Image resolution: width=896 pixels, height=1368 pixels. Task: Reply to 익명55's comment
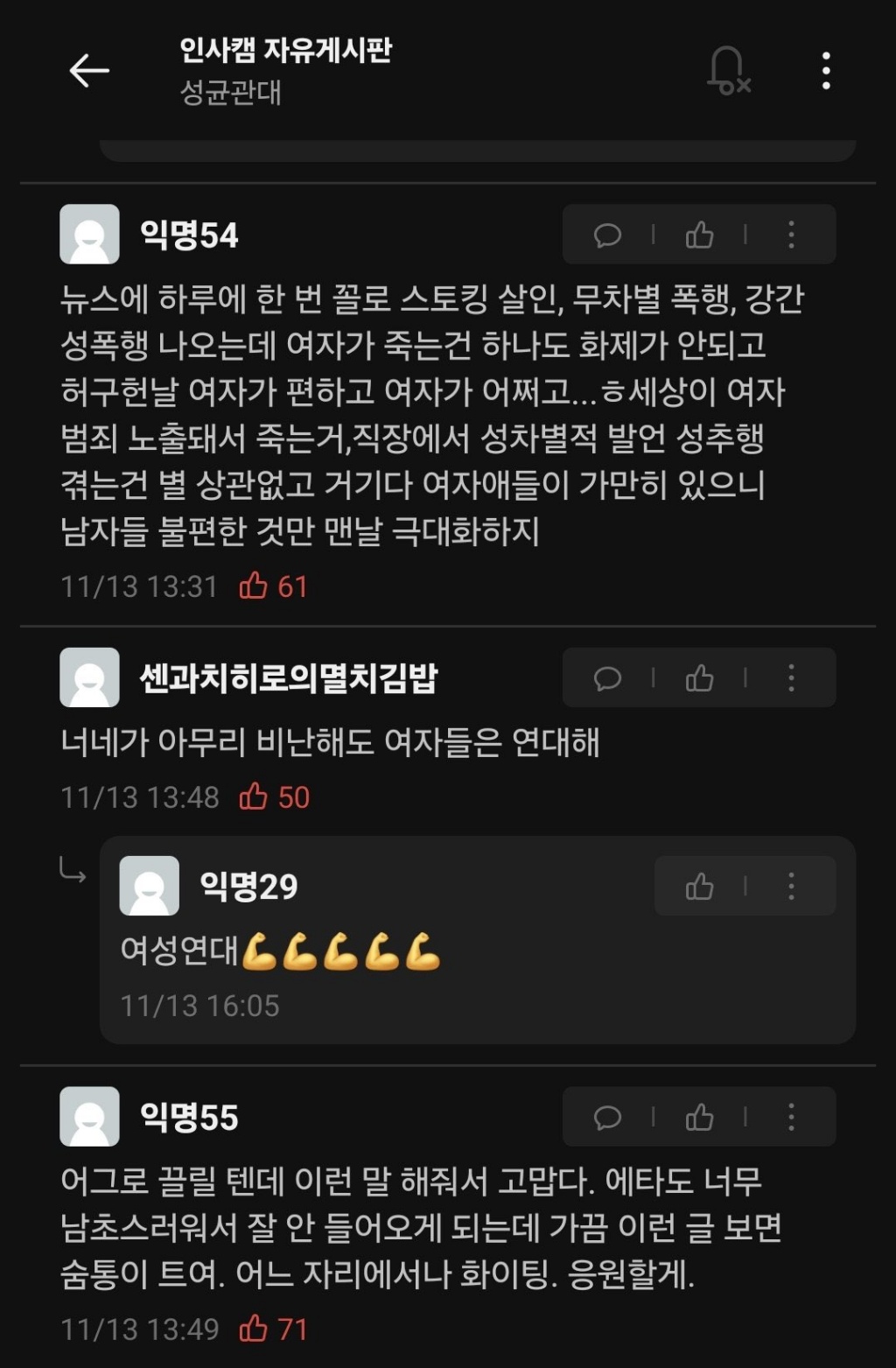point(607,1118)
